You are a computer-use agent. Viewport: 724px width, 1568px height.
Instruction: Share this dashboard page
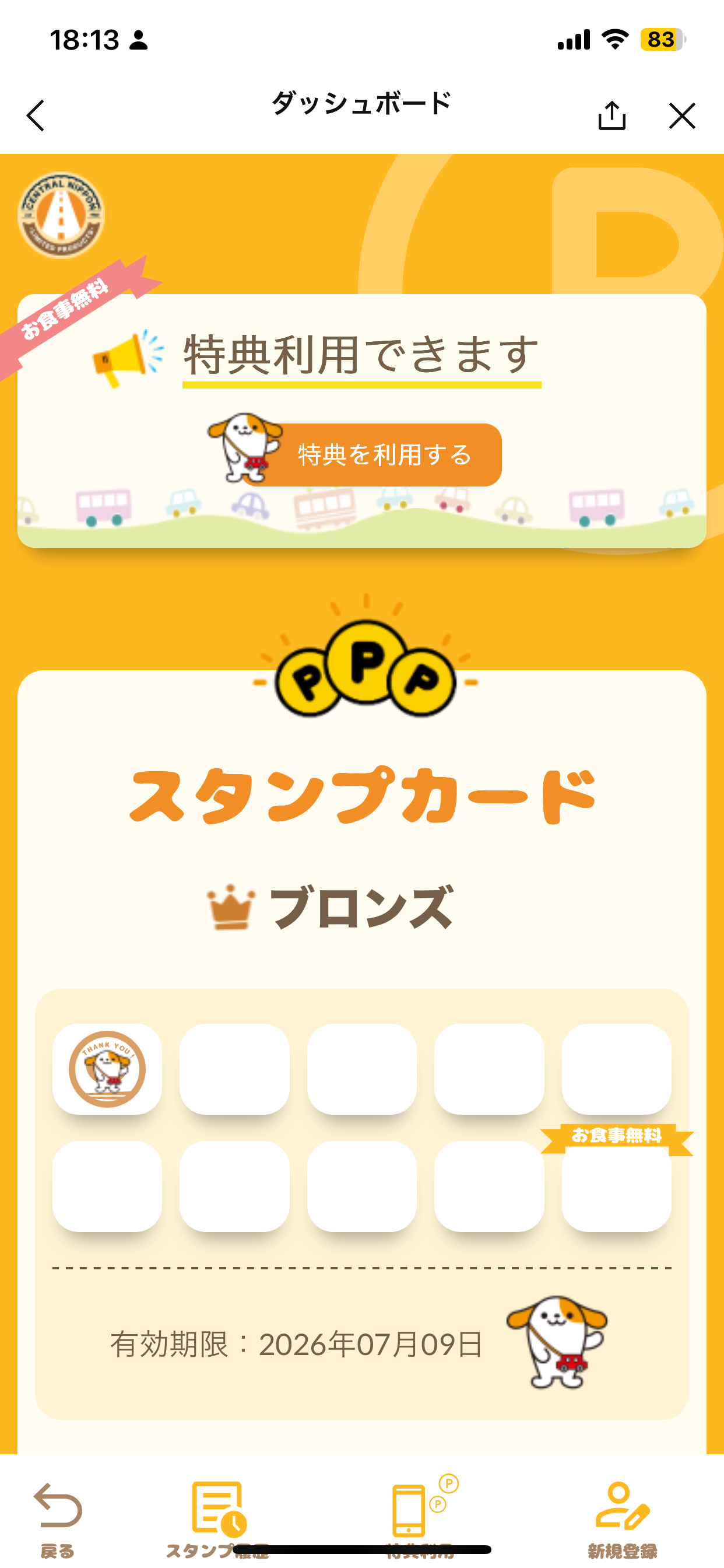click(611, 116)
